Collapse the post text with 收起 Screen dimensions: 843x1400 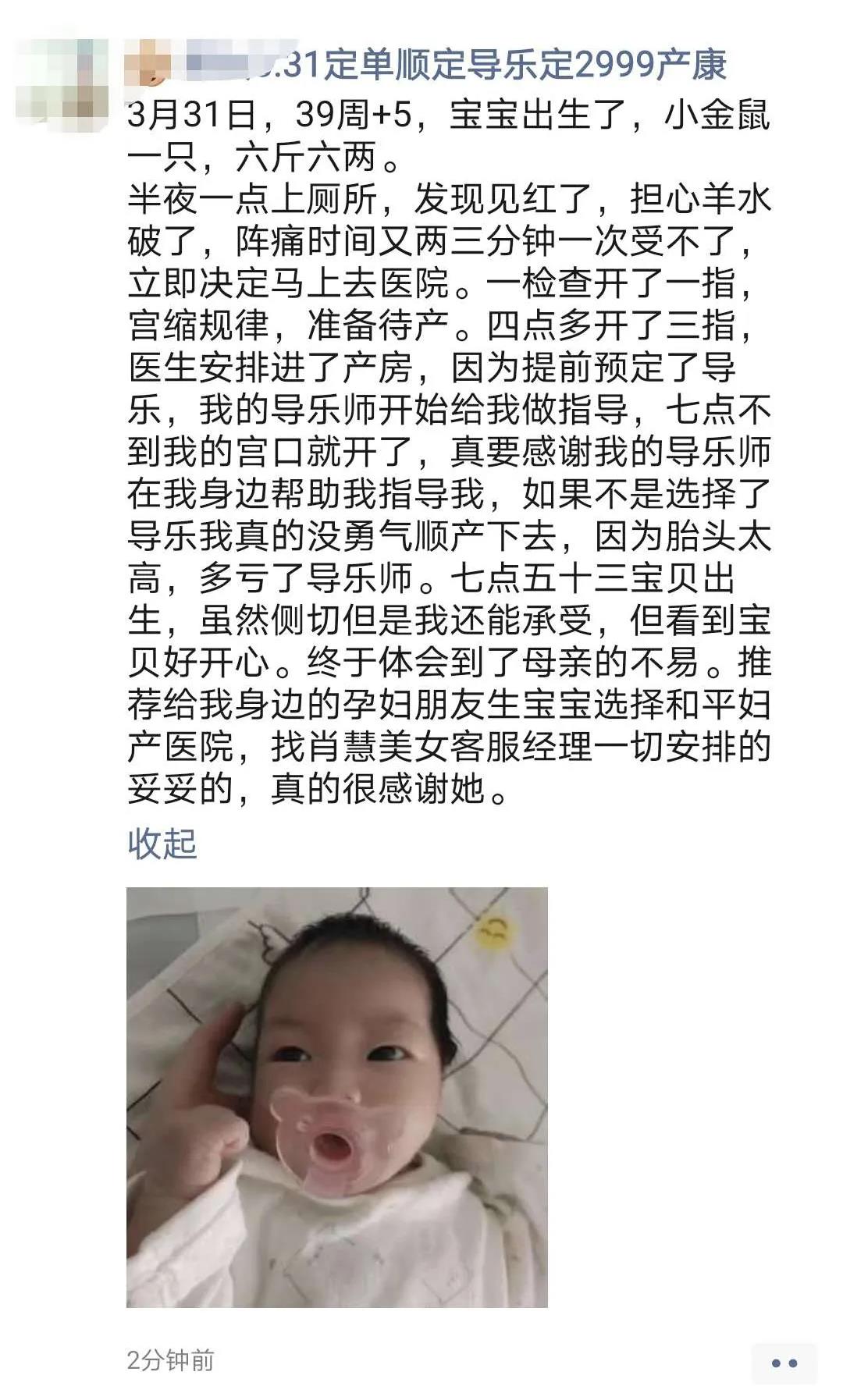tap(162, 844)
